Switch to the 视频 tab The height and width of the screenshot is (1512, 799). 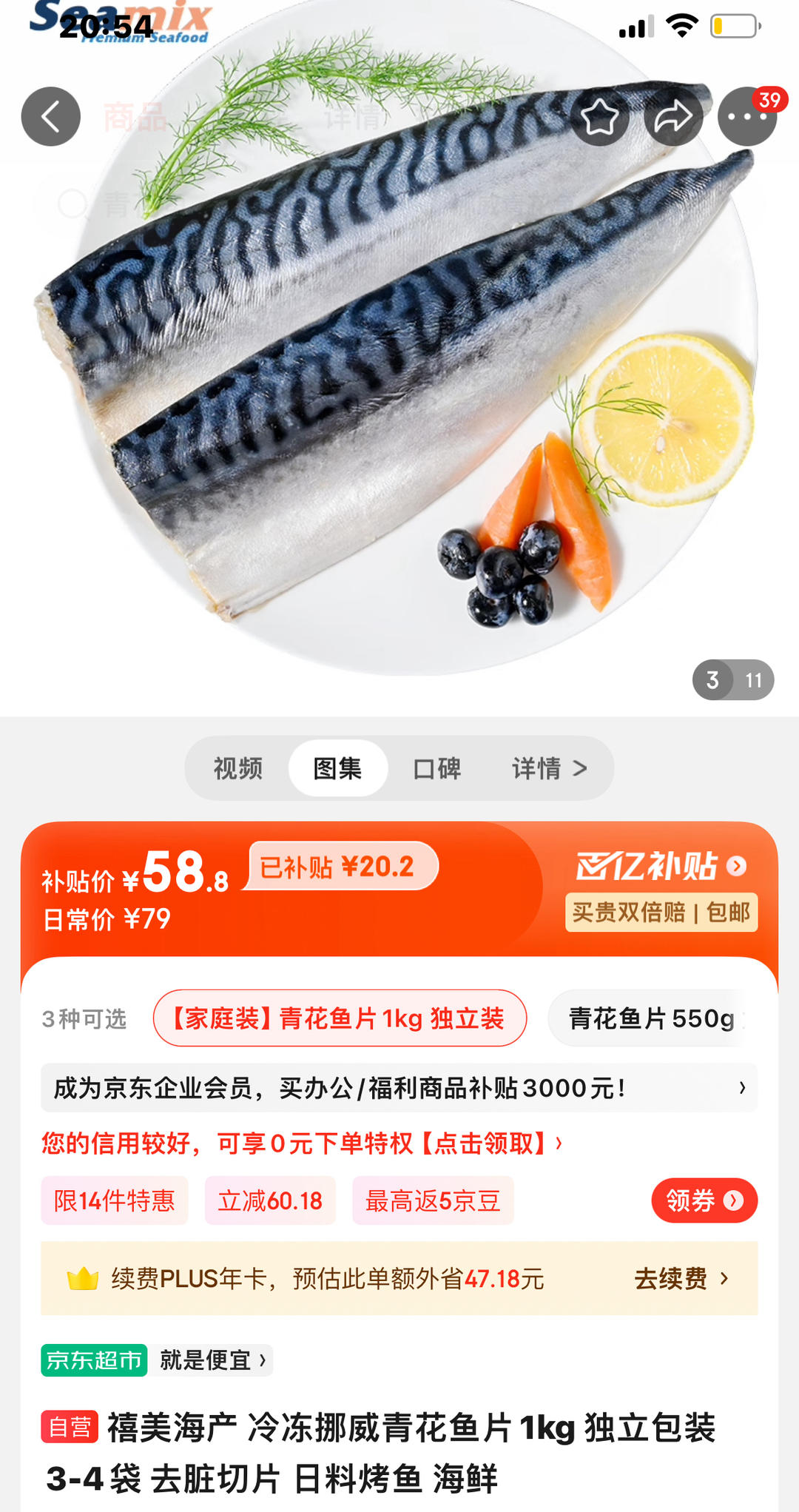pyautogui.click(x=237, y=768)
